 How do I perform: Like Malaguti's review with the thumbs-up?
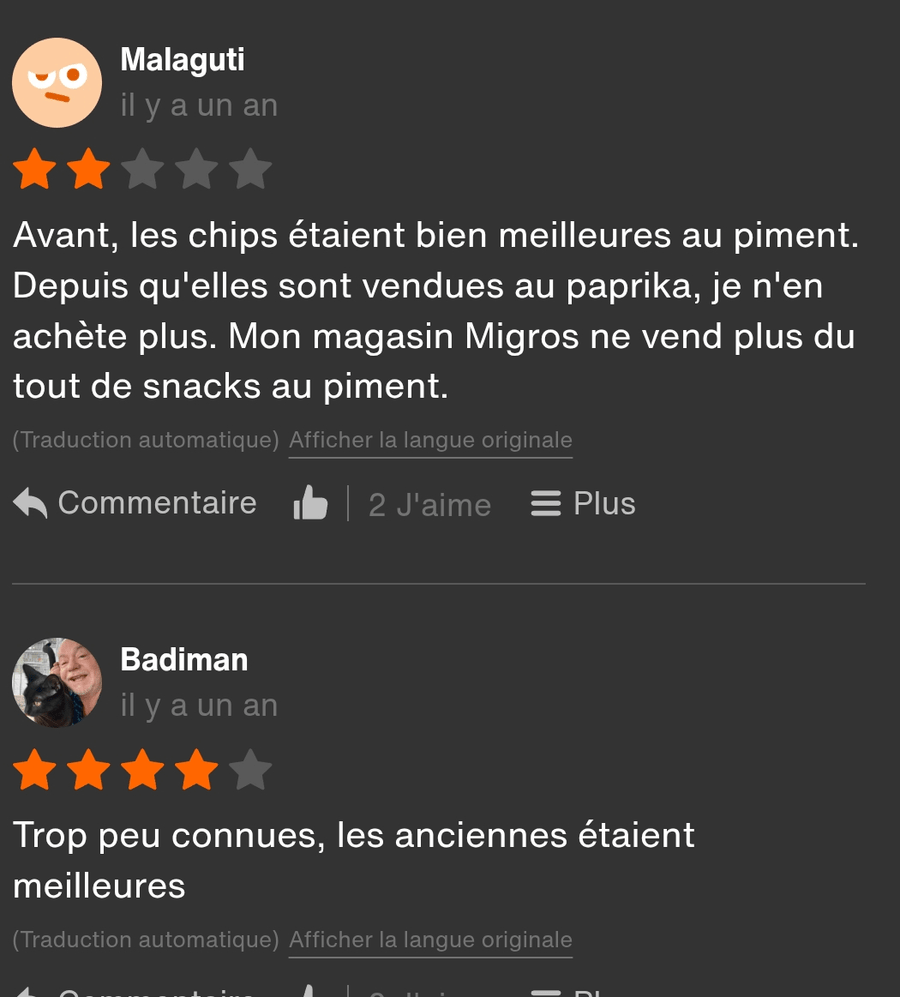click(311, 504)
